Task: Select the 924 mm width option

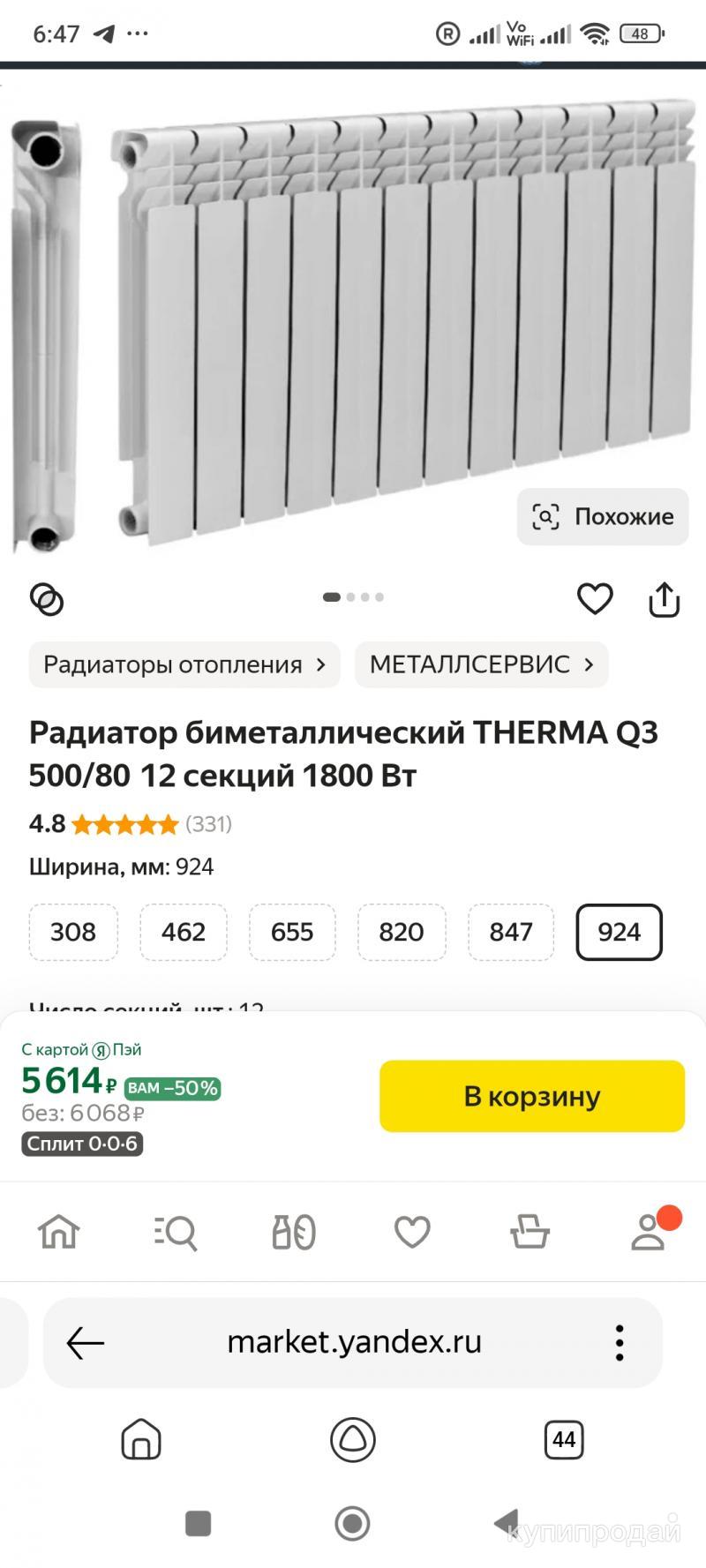Action: [x=619, y=932]
